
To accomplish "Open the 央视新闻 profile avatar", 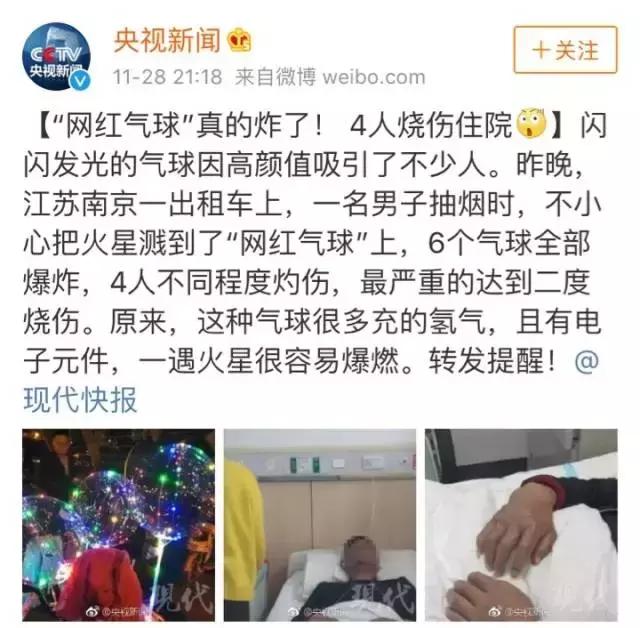I will (x=57, y=55).
